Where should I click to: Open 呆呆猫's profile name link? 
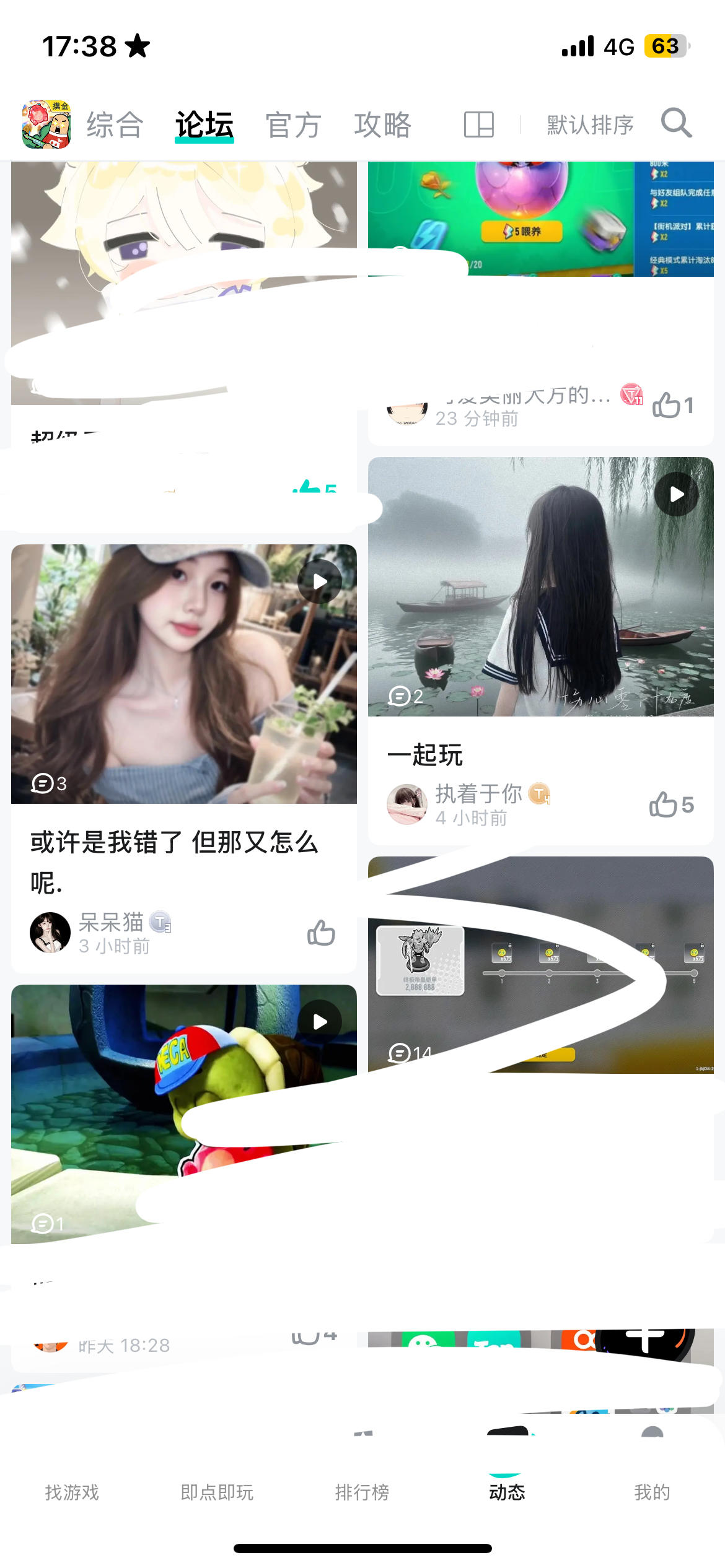[x=112, y=923]
